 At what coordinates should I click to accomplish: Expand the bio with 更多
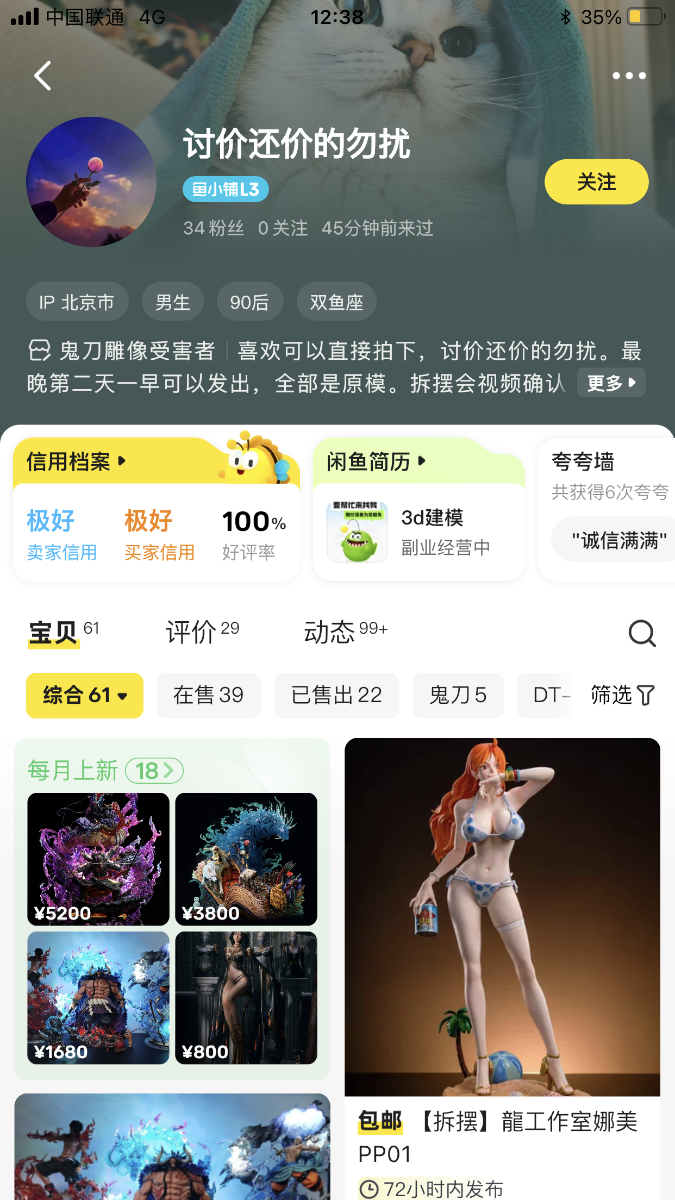pyautogui.click(x=611, y=383)
